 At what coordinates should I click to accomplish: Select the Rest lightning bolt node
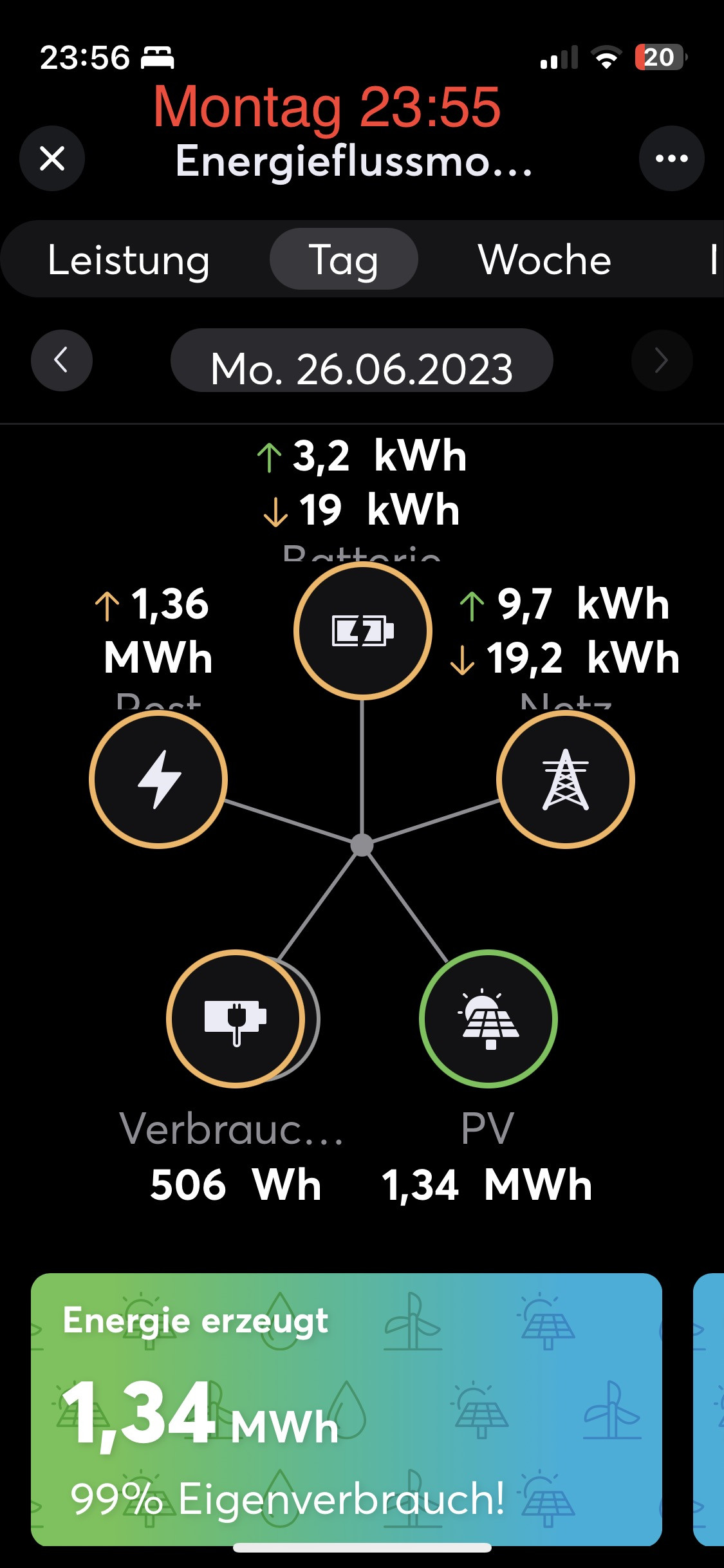(158, 779)
